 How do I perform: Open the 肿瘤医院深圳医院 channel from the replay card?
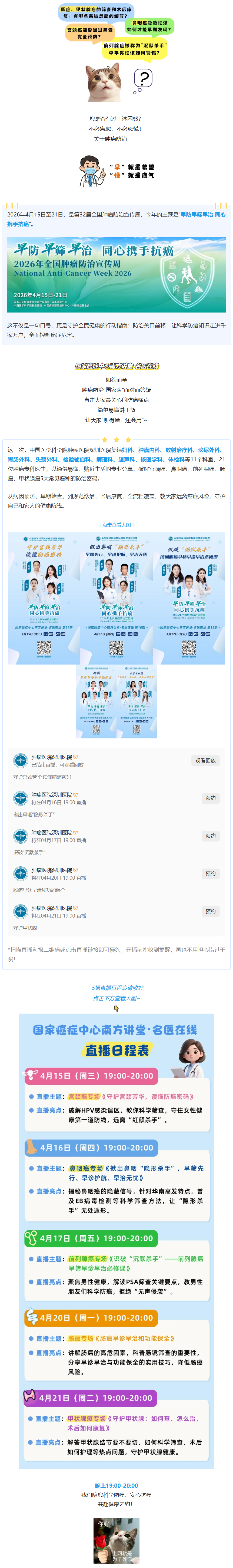[51, 757]
